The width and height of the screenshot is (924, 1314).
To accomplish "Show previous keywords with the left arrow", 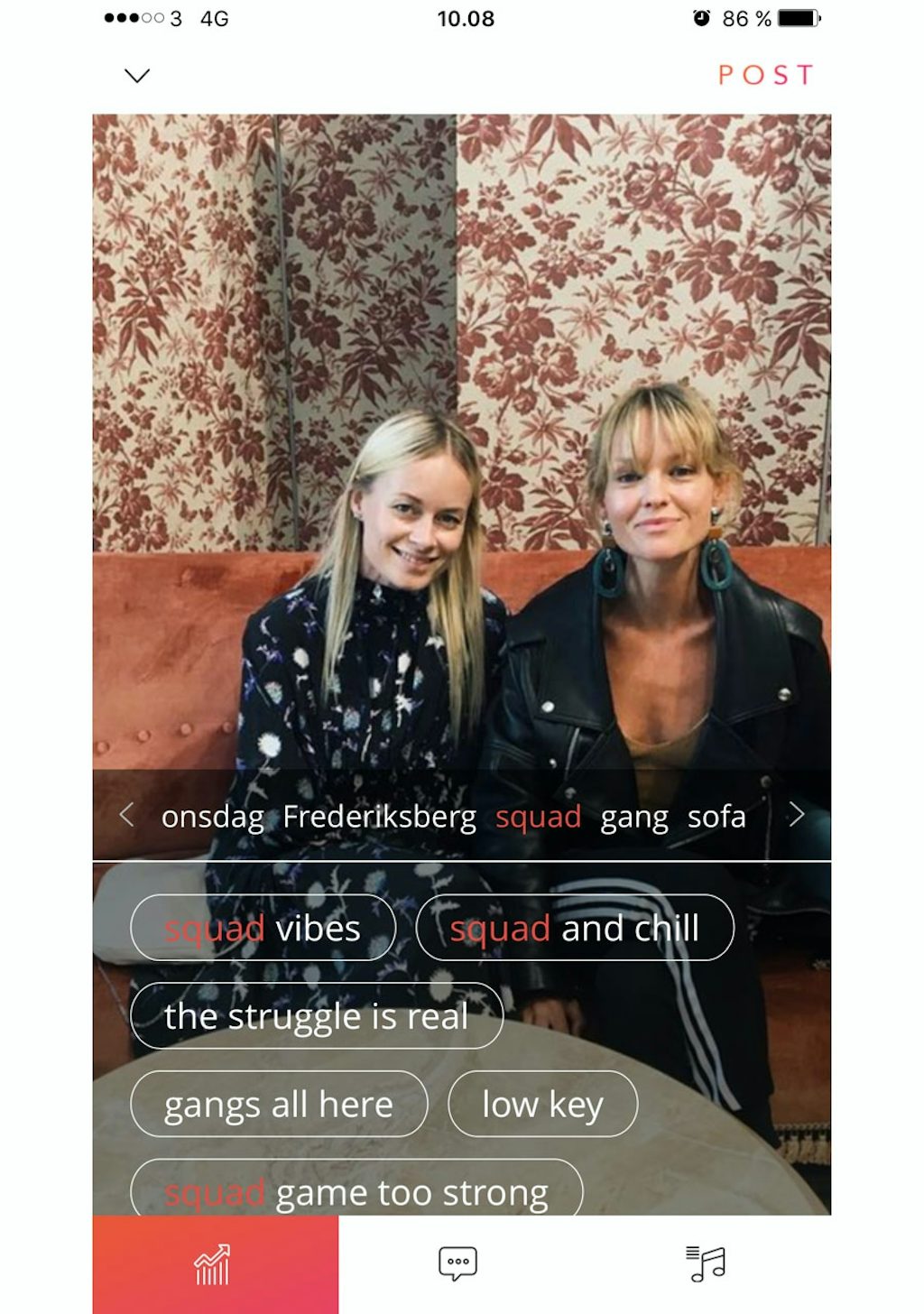I will [127, 815].
